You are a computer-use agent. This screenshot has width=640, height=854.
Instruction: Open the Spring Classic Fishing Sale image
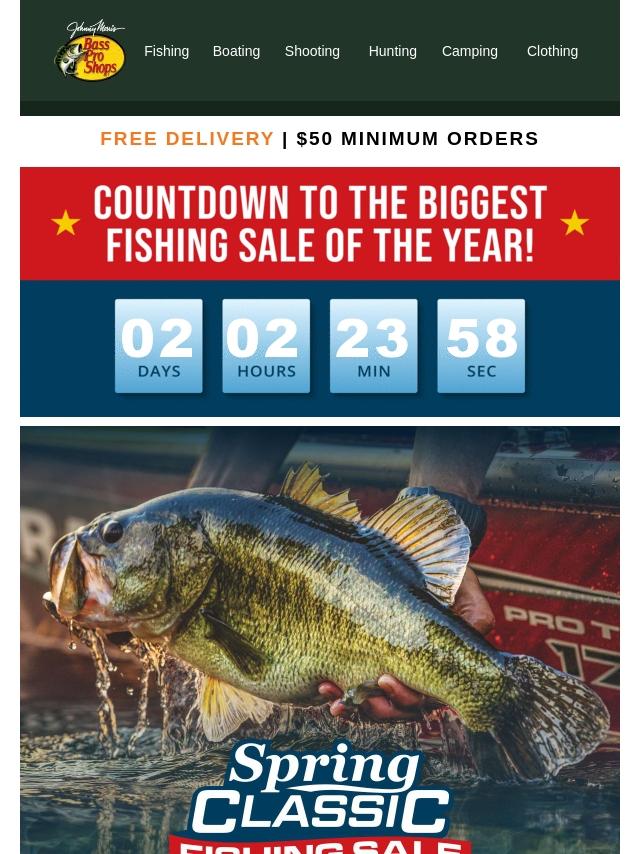point(320,640)
